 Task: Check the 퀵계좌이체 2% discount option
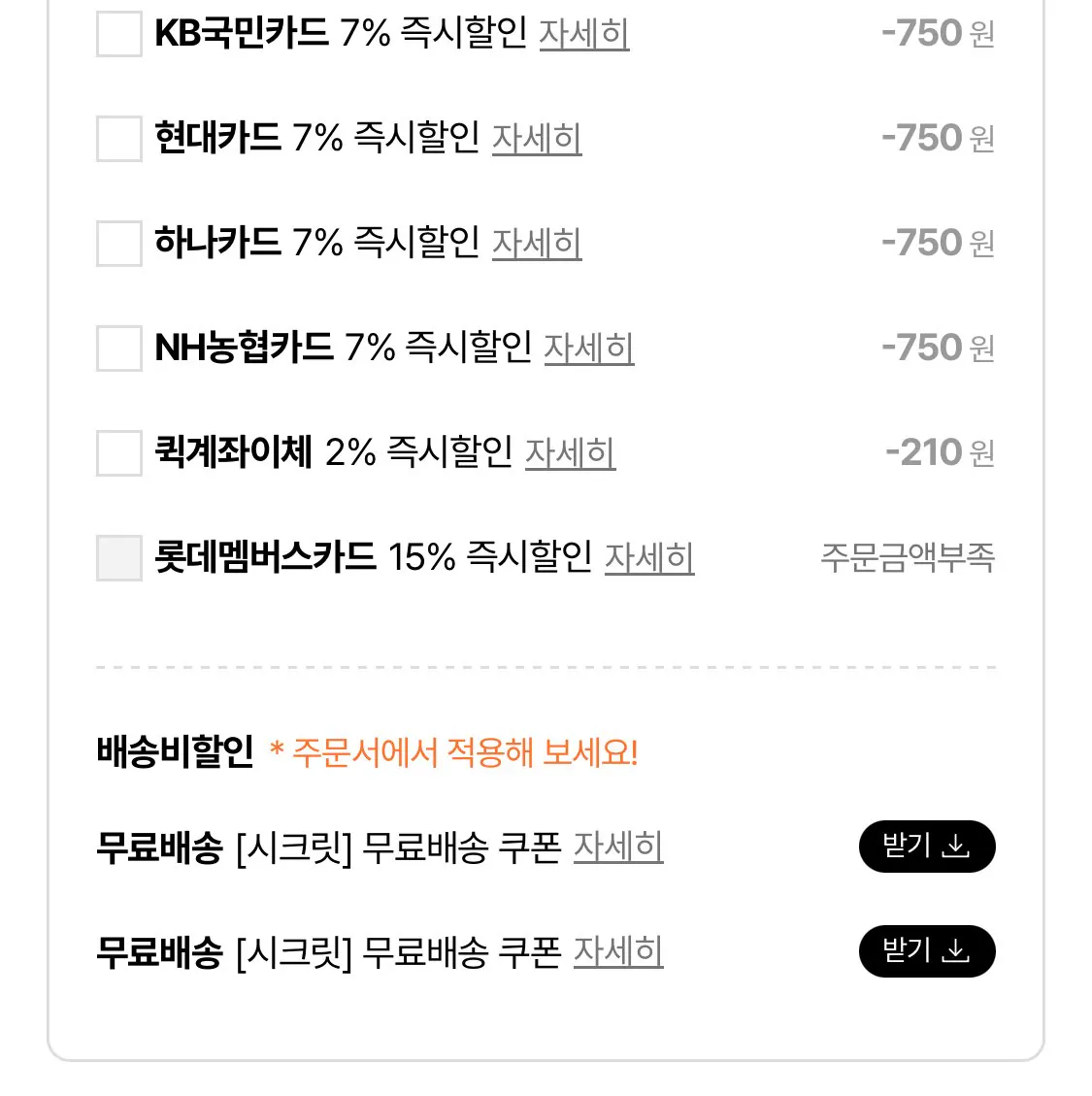117,453
